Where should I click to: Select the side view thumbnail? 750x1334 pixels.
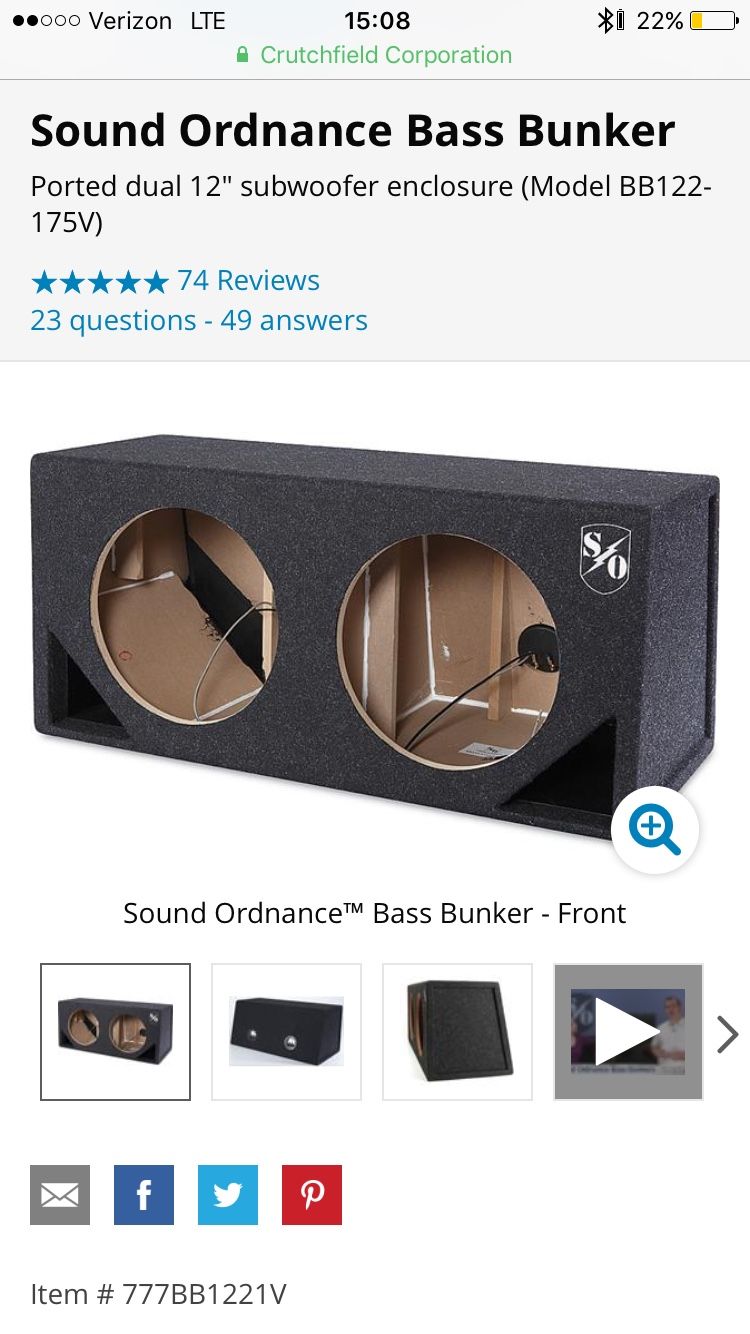tap(457, 1032)
